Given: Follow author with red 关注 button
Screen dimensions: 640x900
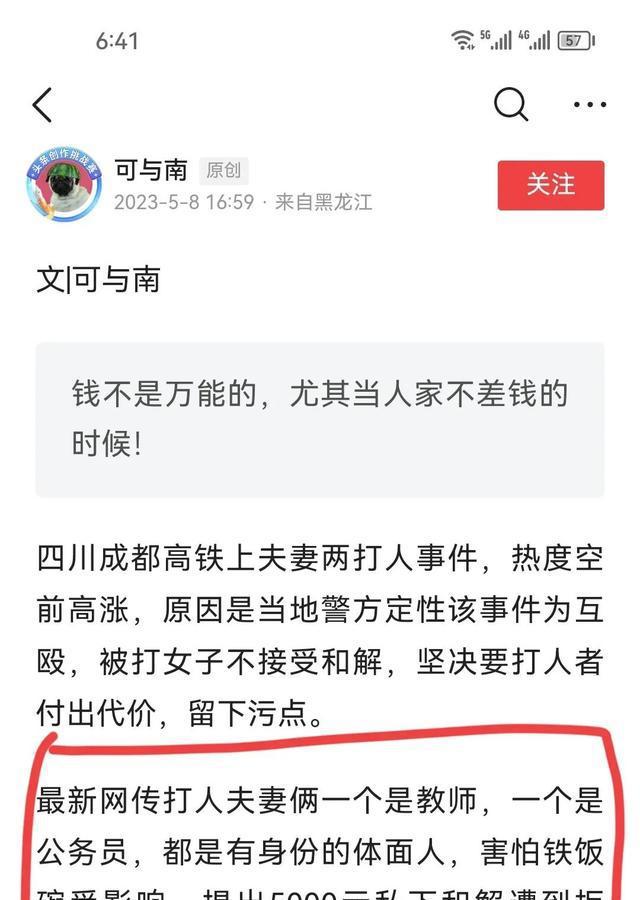Looking at the screenshot, I should point(551,185).
